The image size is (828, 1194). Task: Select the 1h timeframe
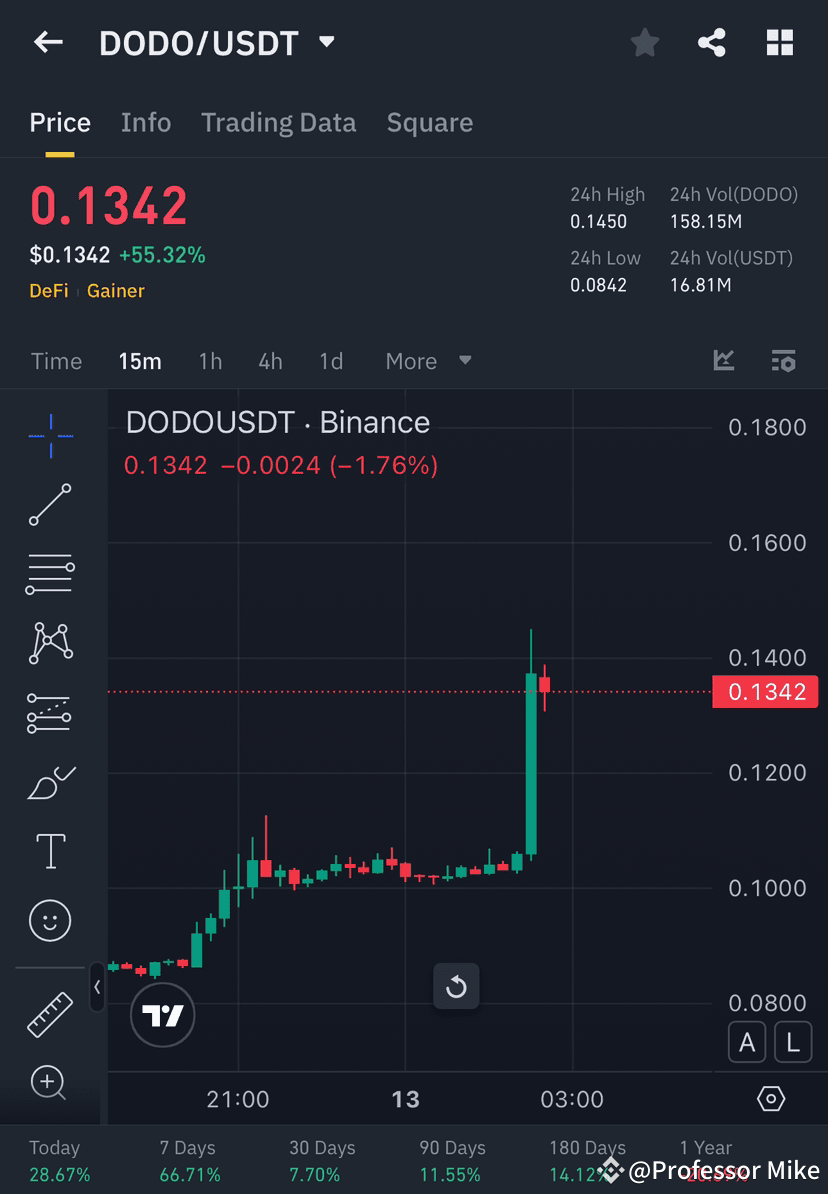(x=210, y=361)
